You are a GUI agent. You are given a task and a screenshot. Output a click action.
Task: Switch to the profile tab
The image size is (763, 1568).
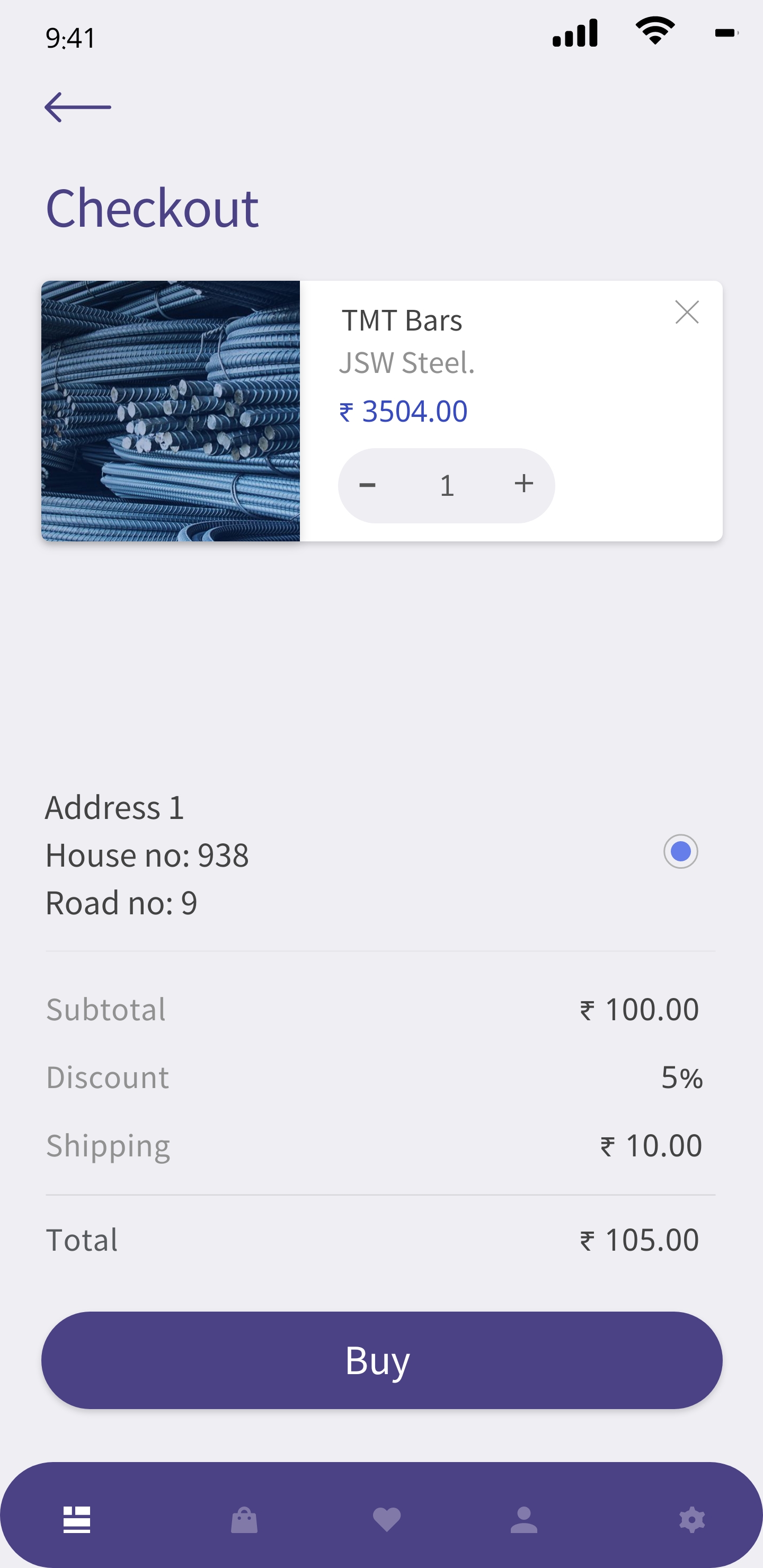click(x=524, y=1520)
